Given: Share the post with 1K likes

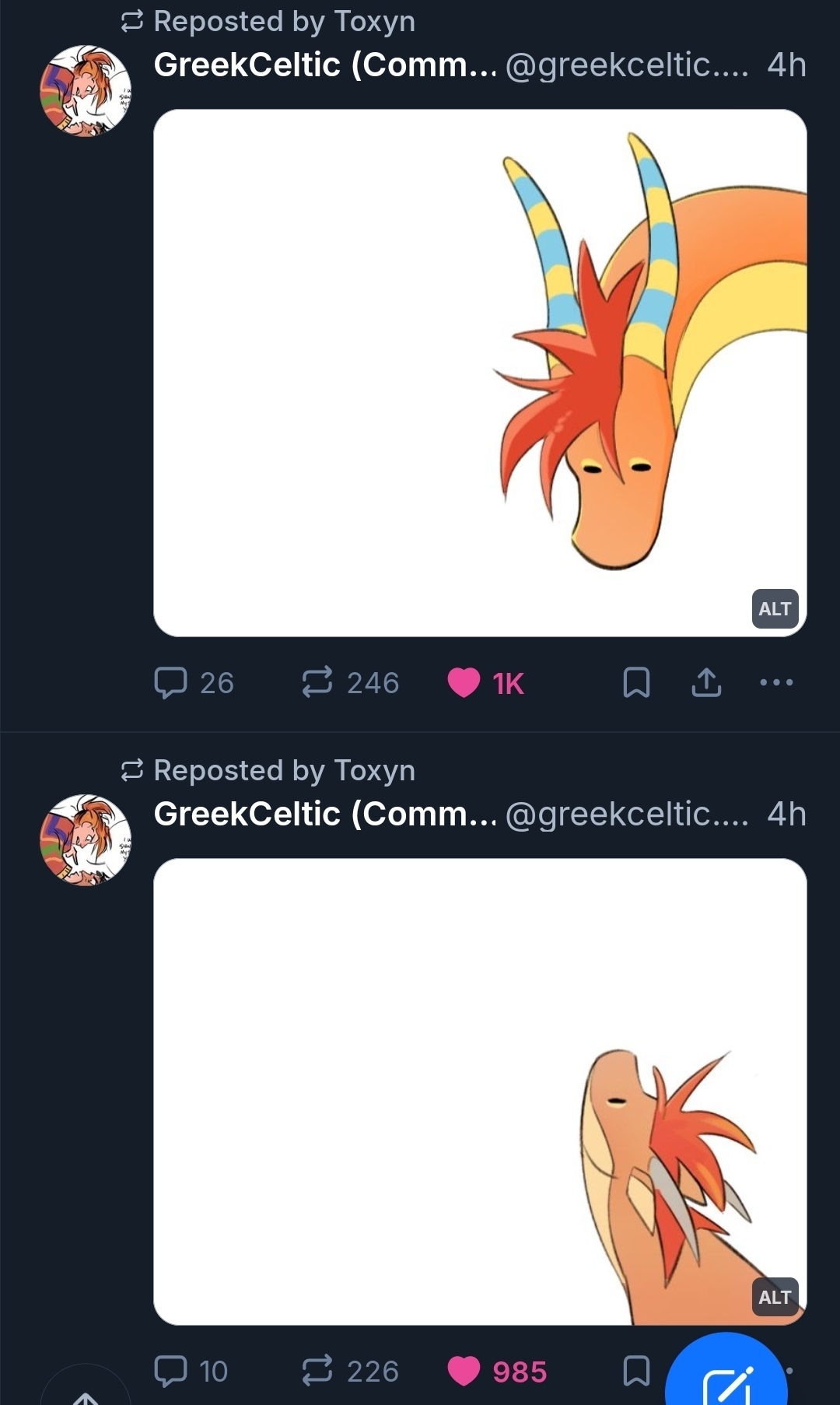Looking at the screenshot, I should 706,682.
